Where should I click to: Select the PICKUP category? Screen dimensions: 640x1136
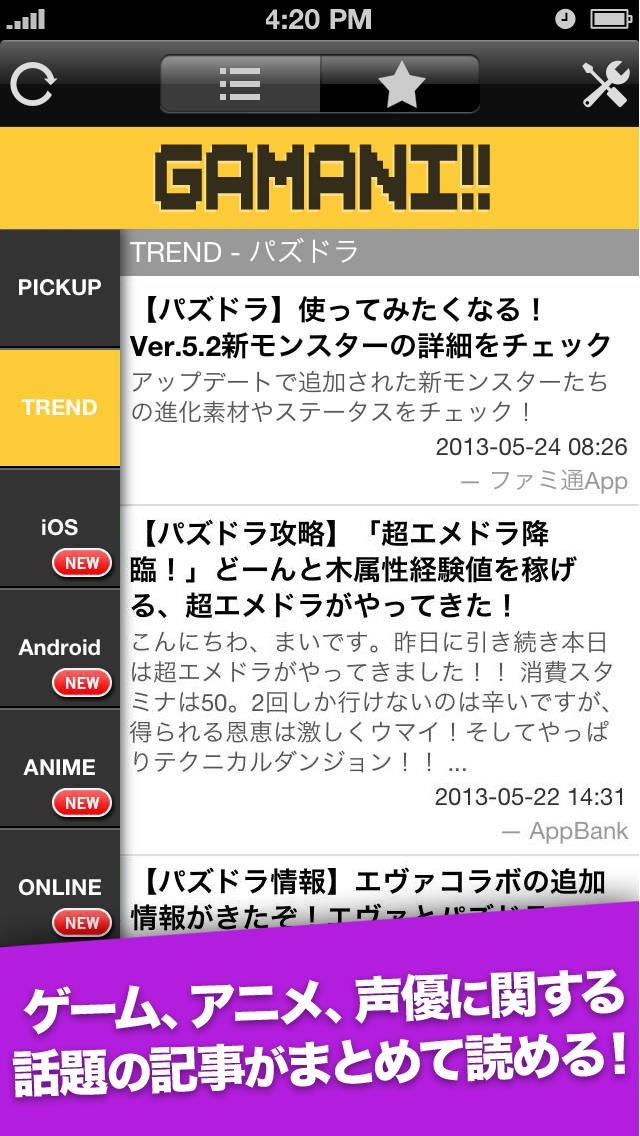60,288
